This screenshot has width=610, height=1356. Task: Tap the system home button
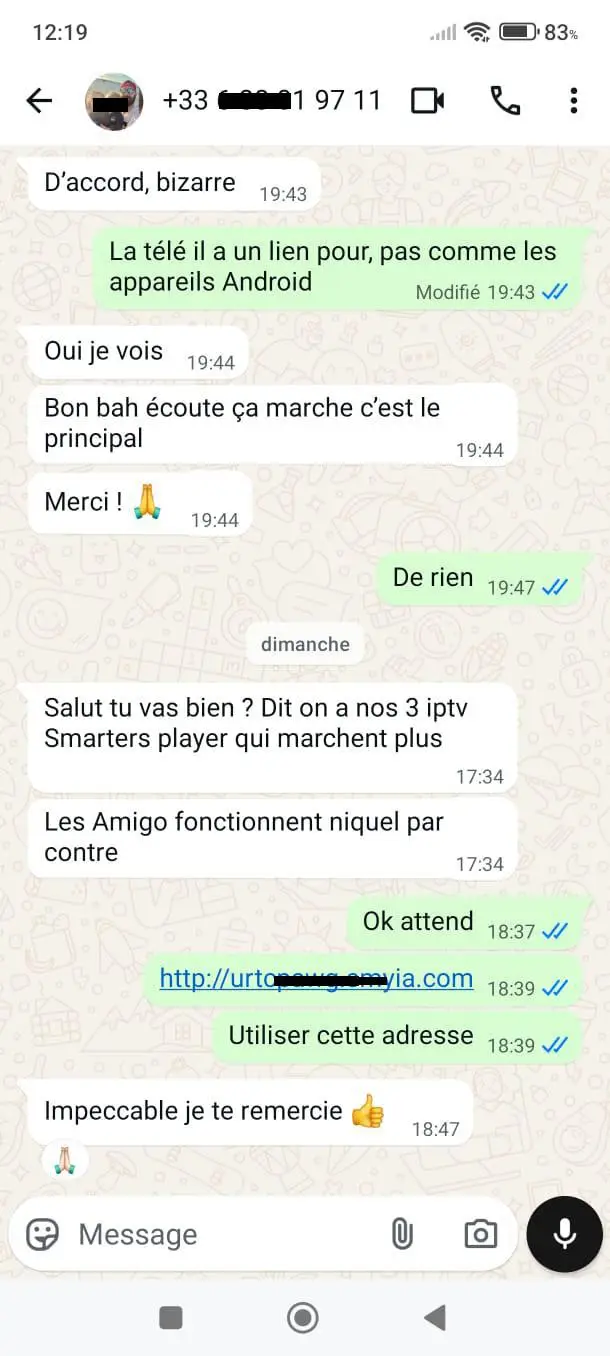tap(303, 1318)
